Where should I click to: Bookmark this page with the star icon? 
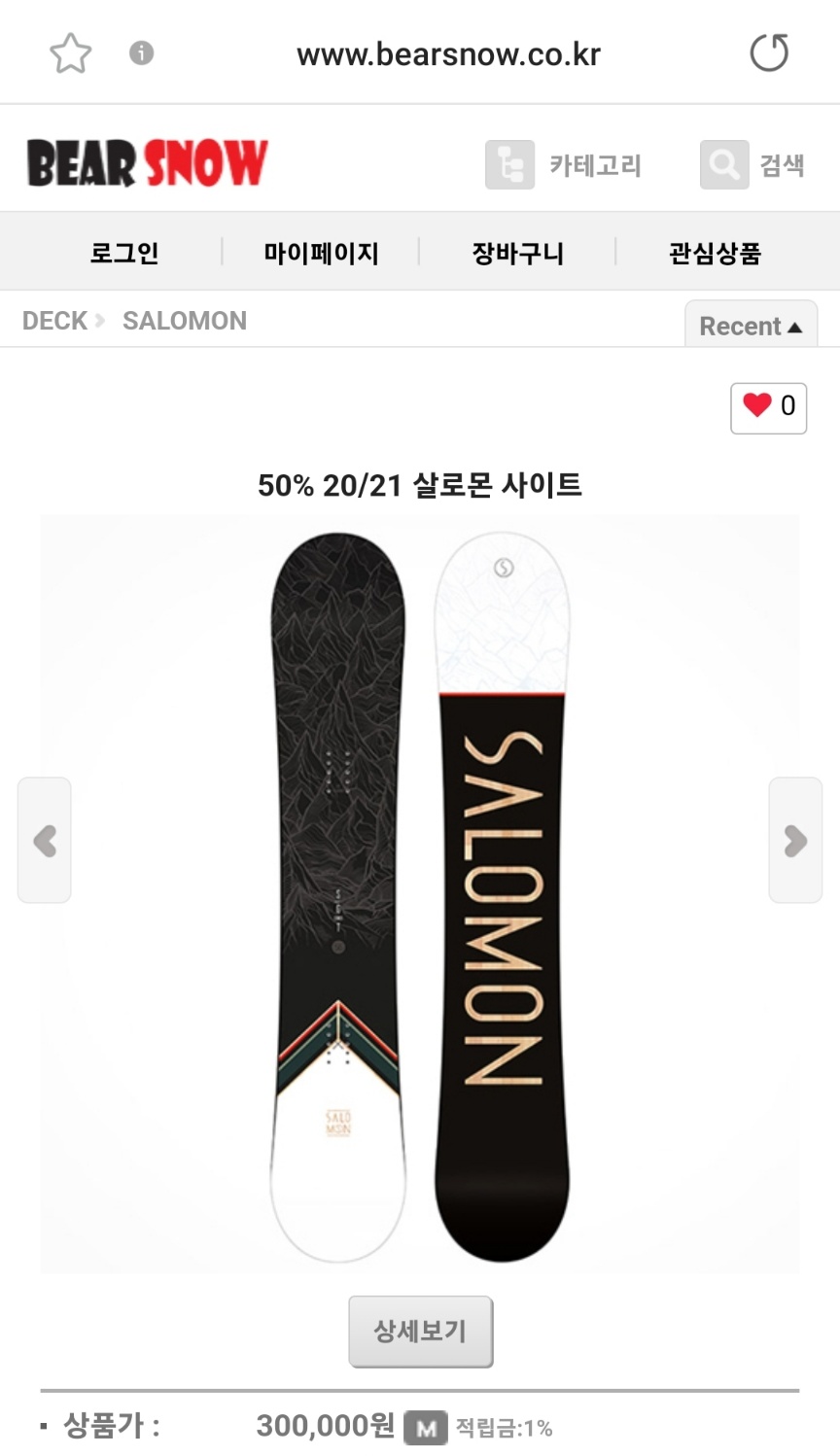tap(70, 53)
